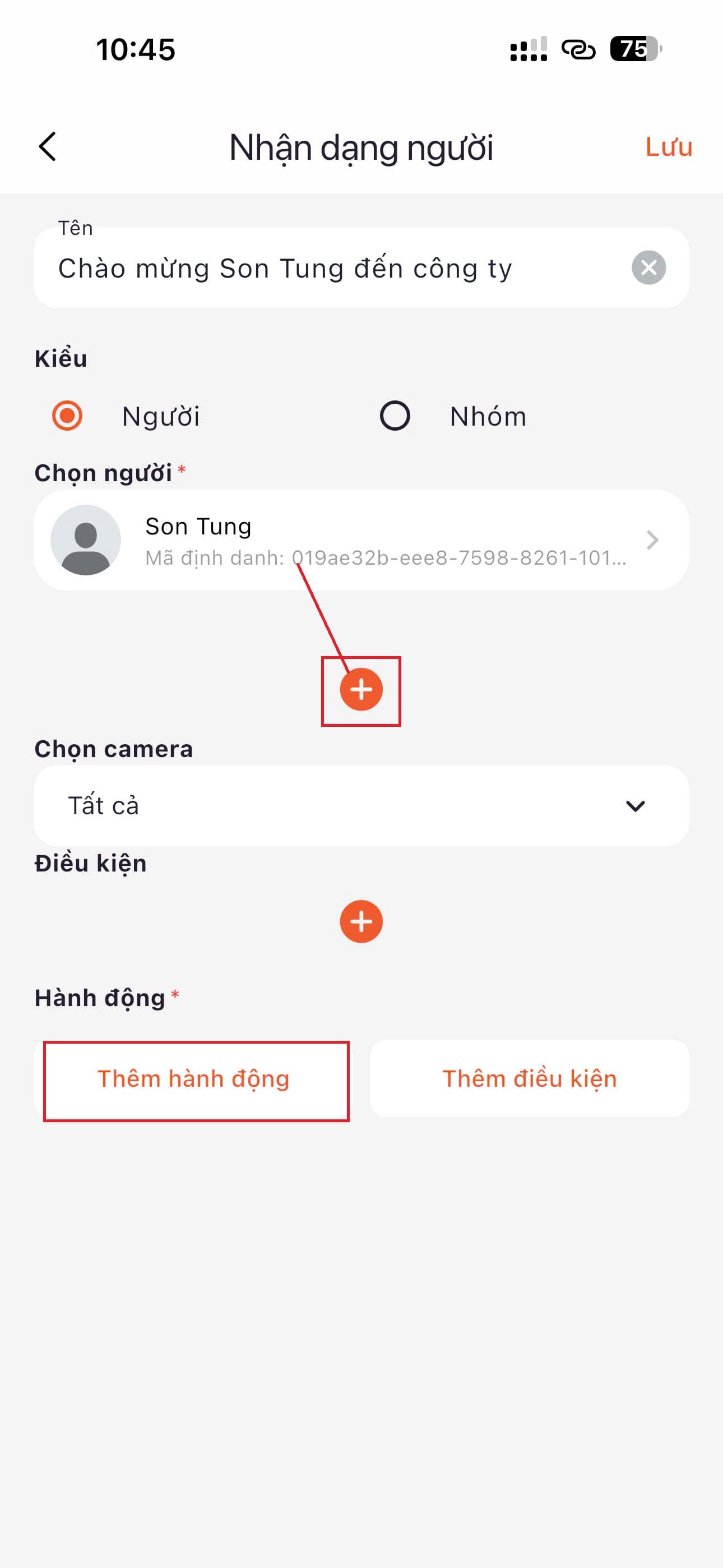
Task: Tap Thêm điều kiện
Action: 529,1079
